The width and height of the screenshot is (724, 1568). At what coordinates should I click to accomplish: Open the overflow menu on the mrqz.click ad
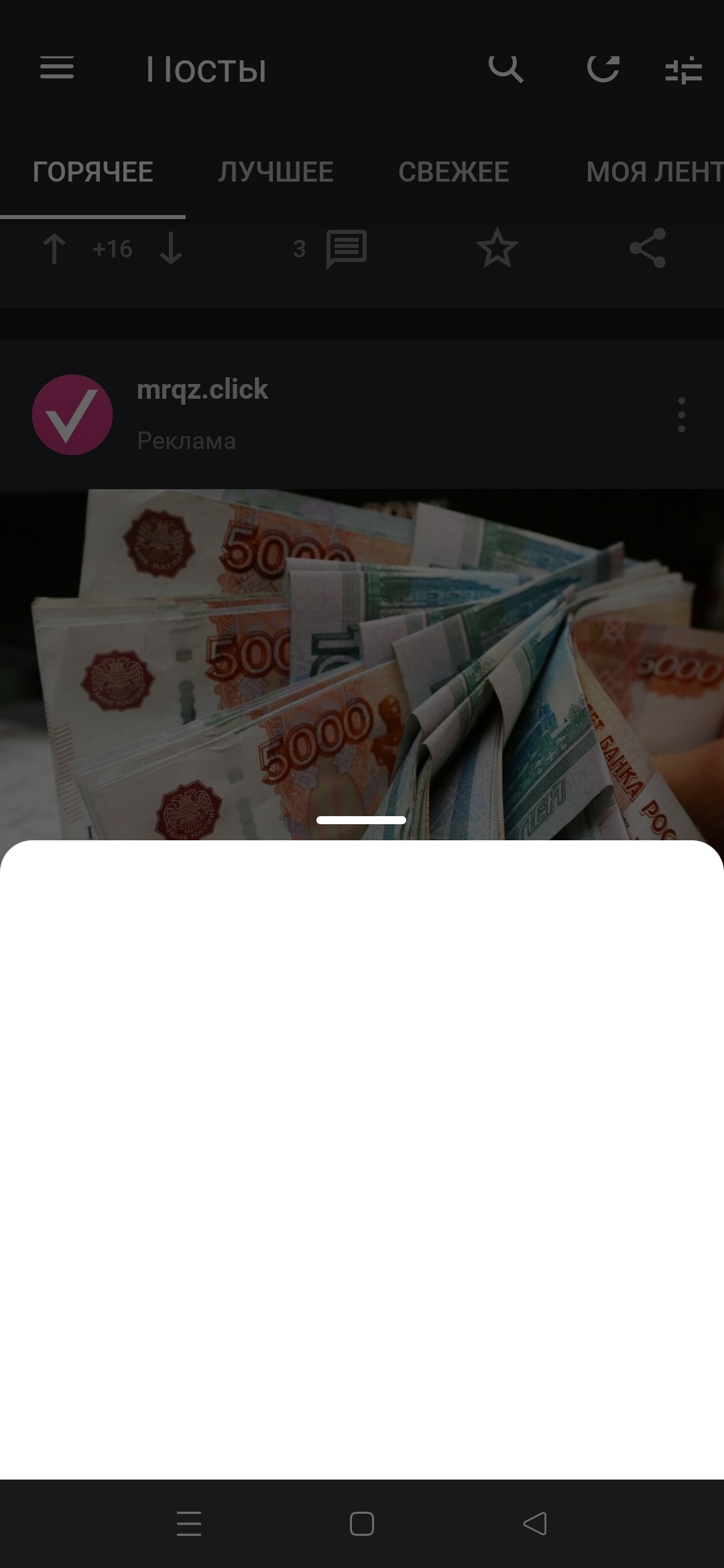pos(682,415)
